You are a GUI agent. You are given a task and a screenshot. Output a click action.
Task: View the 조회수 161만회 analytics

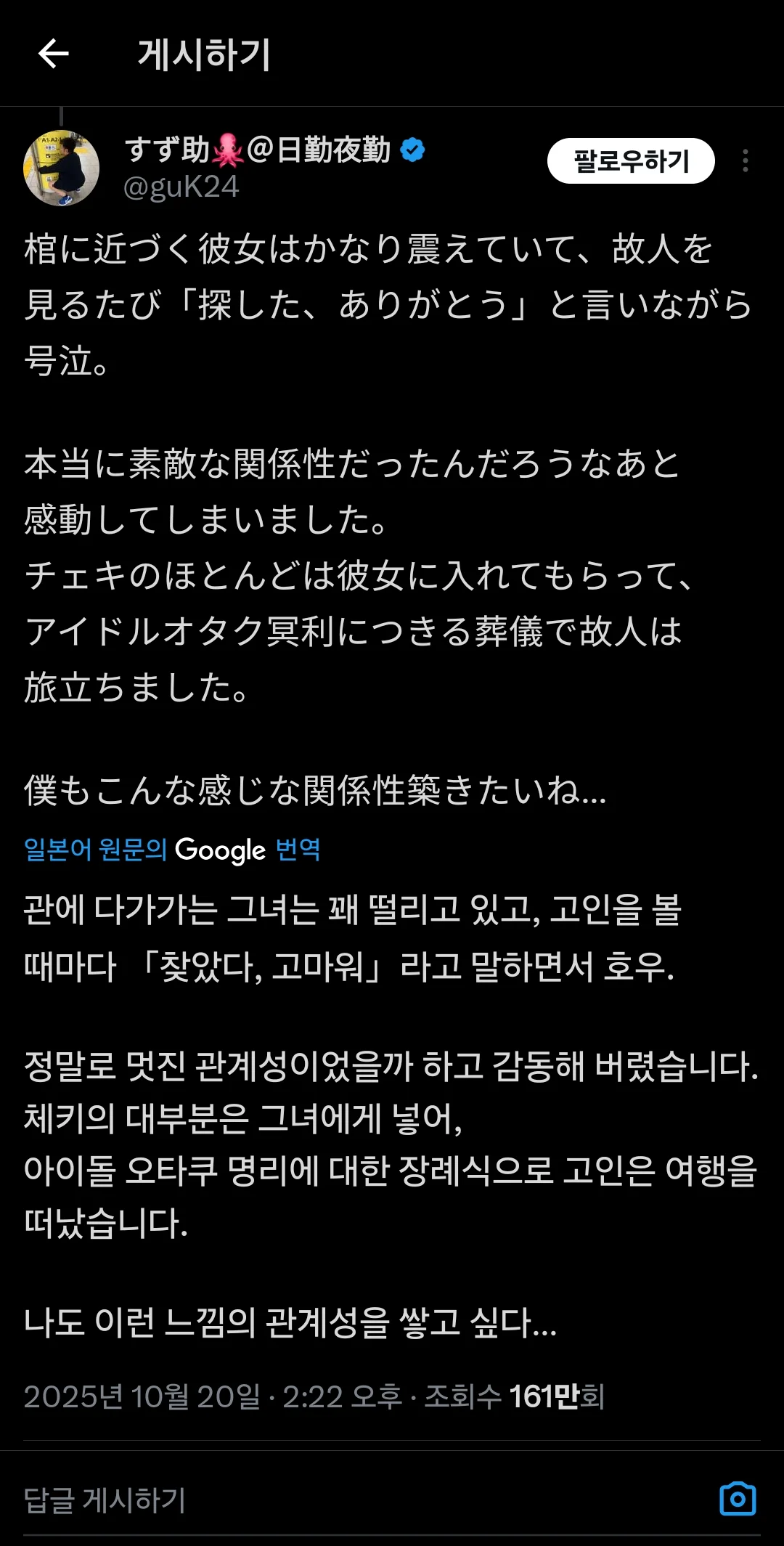[515, 1396]
